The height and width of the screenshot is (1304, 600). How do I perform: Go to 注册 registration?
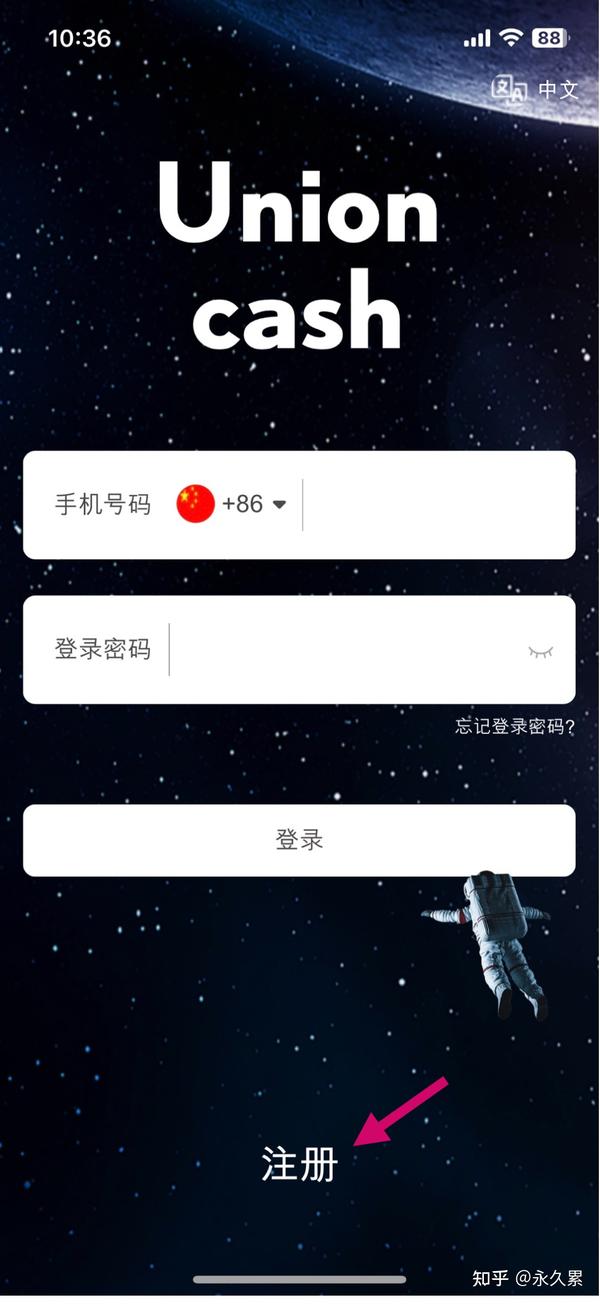pyautogui.click(x=299, y=1165)
